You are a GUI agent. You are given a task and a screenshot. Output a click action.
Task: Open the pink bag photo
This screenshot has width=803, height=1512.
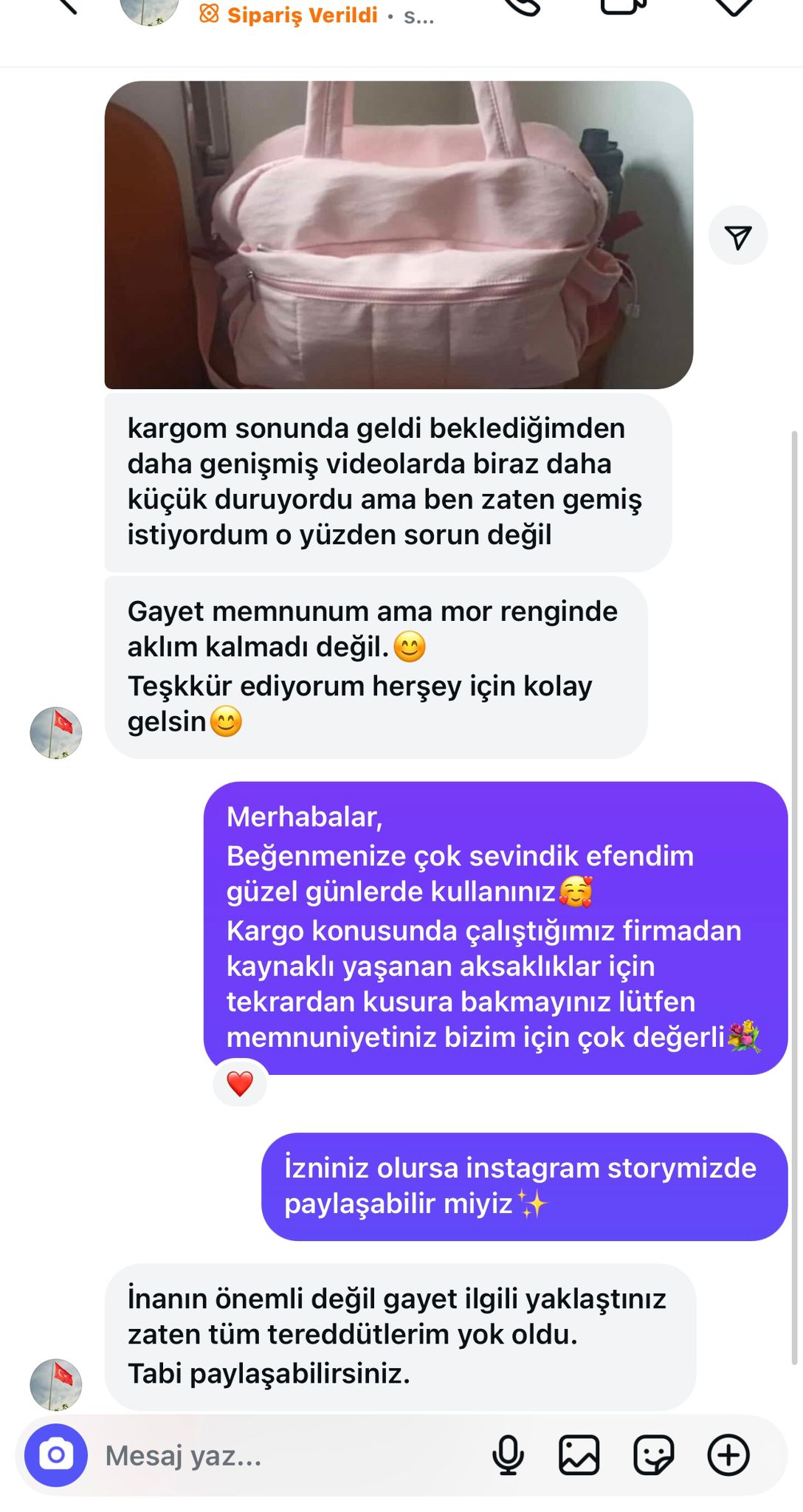click(x=399, y=235)
